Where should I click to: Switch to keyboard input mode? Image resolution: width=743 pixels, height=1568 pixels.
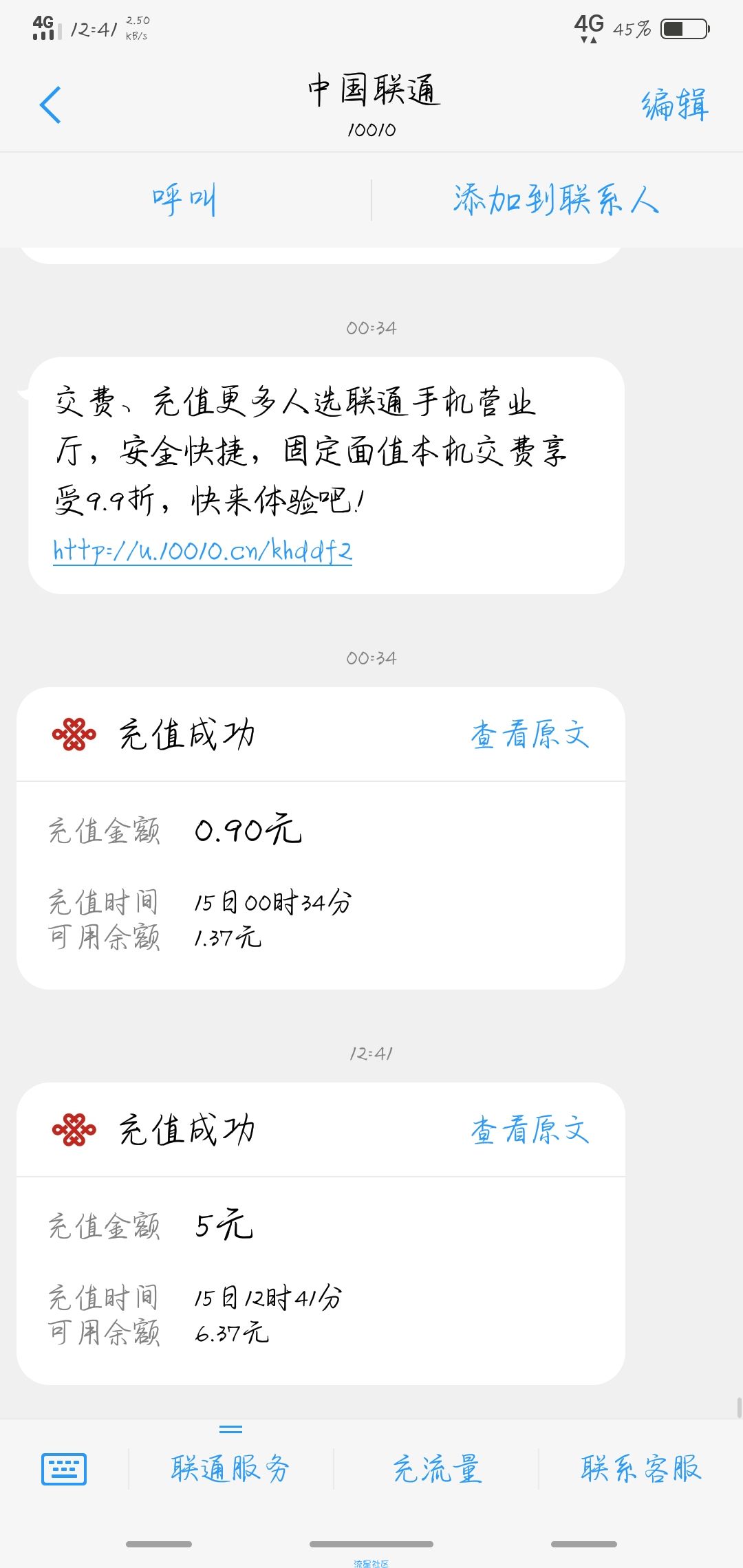tap(64, 1469)
